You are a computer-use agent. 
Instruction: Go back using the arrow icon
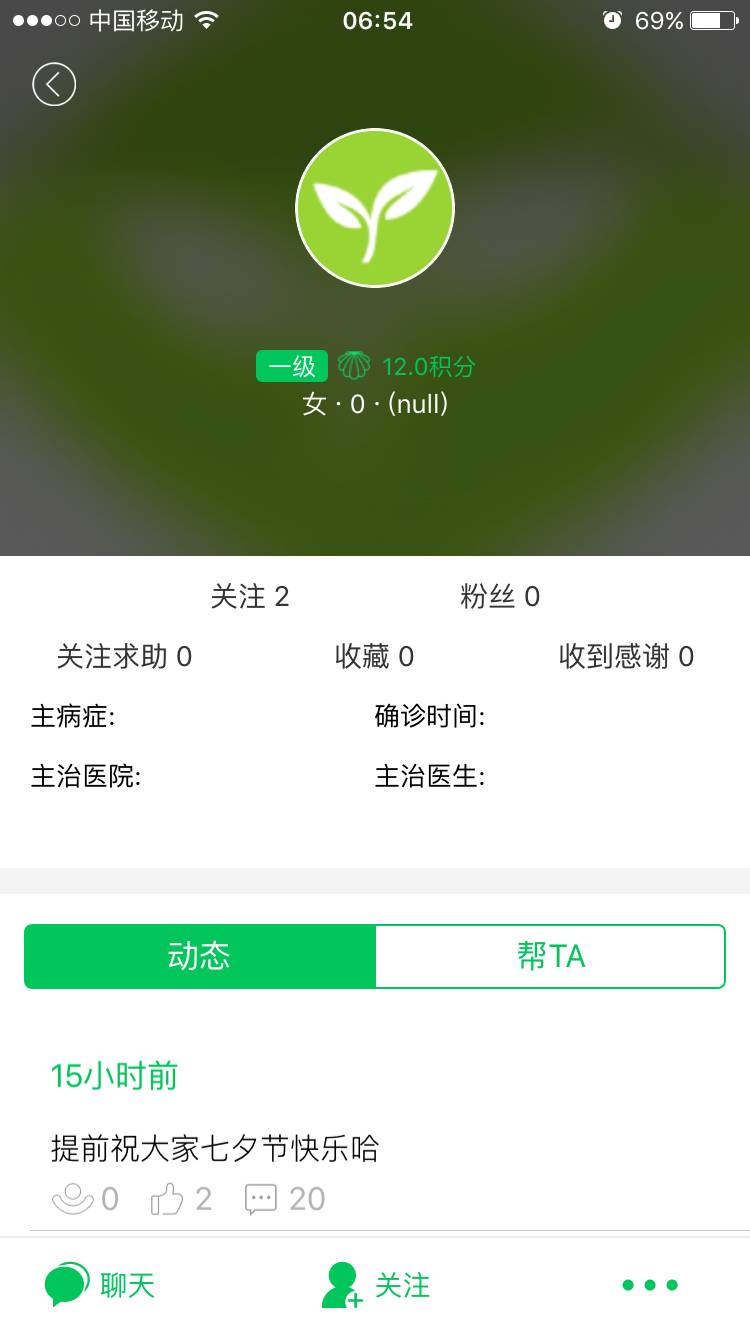[54, 84]
